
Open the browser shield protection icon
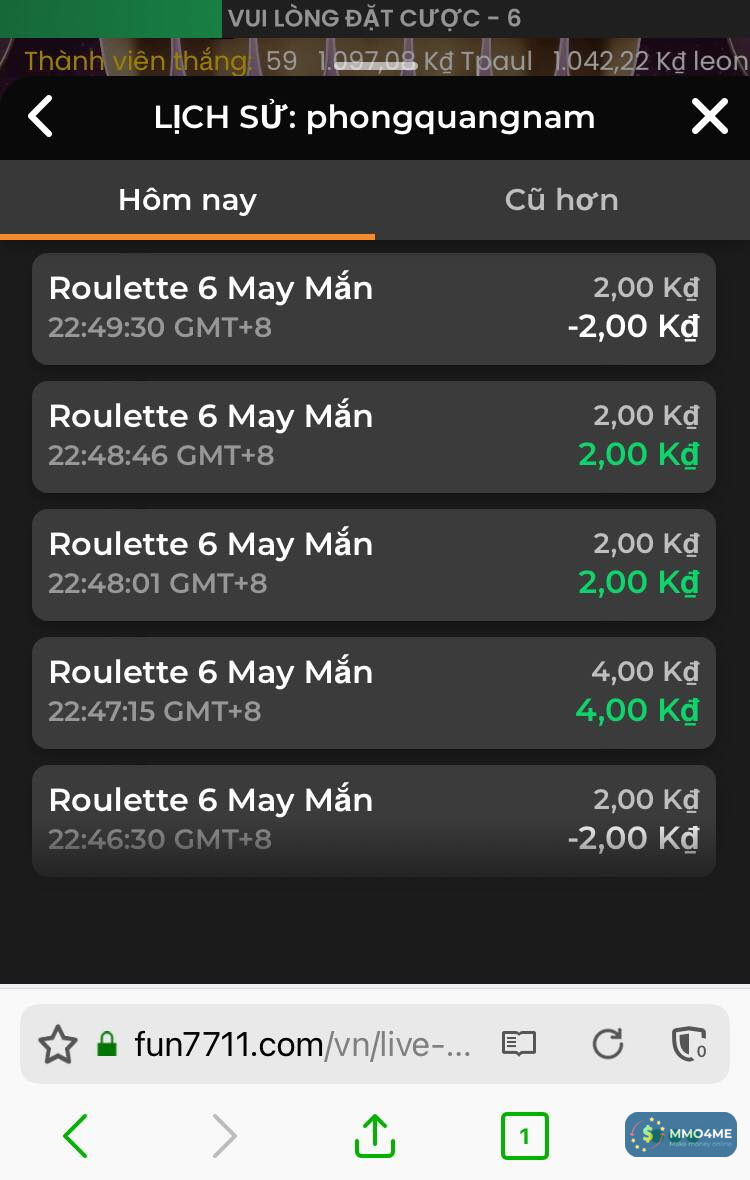(x=689, y=1045)
